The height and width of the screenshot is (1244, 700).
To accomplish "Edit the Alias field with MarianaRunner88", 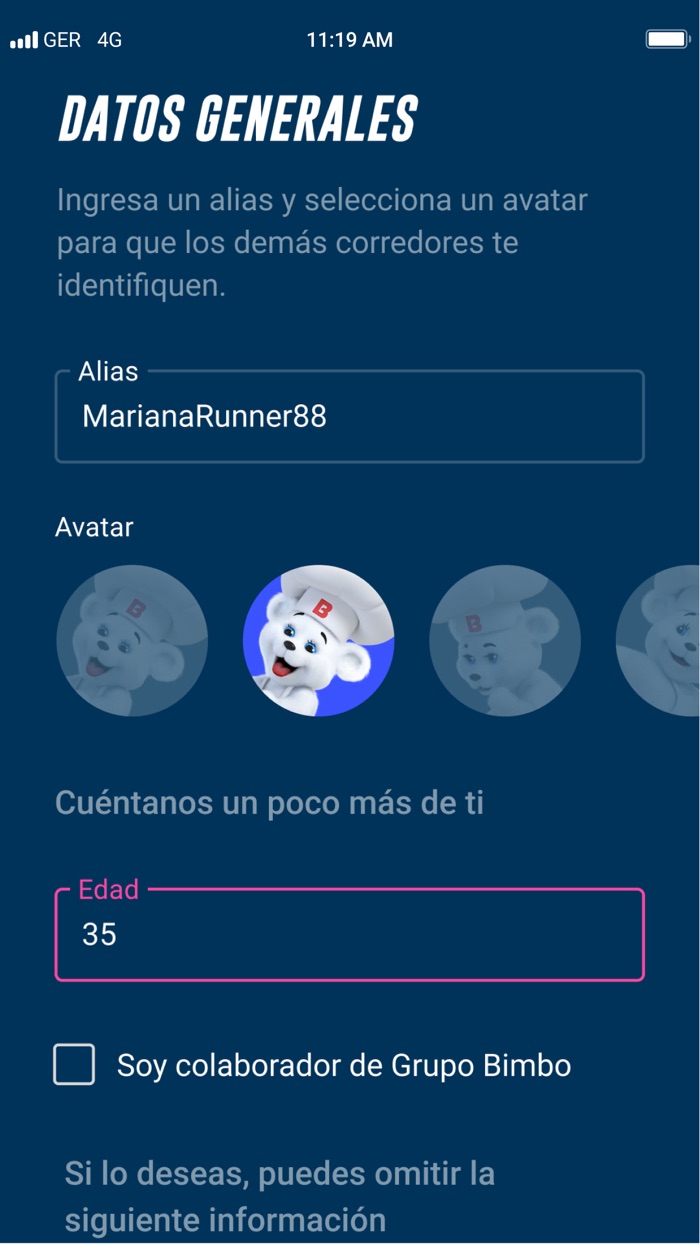I will pos(349,417).
